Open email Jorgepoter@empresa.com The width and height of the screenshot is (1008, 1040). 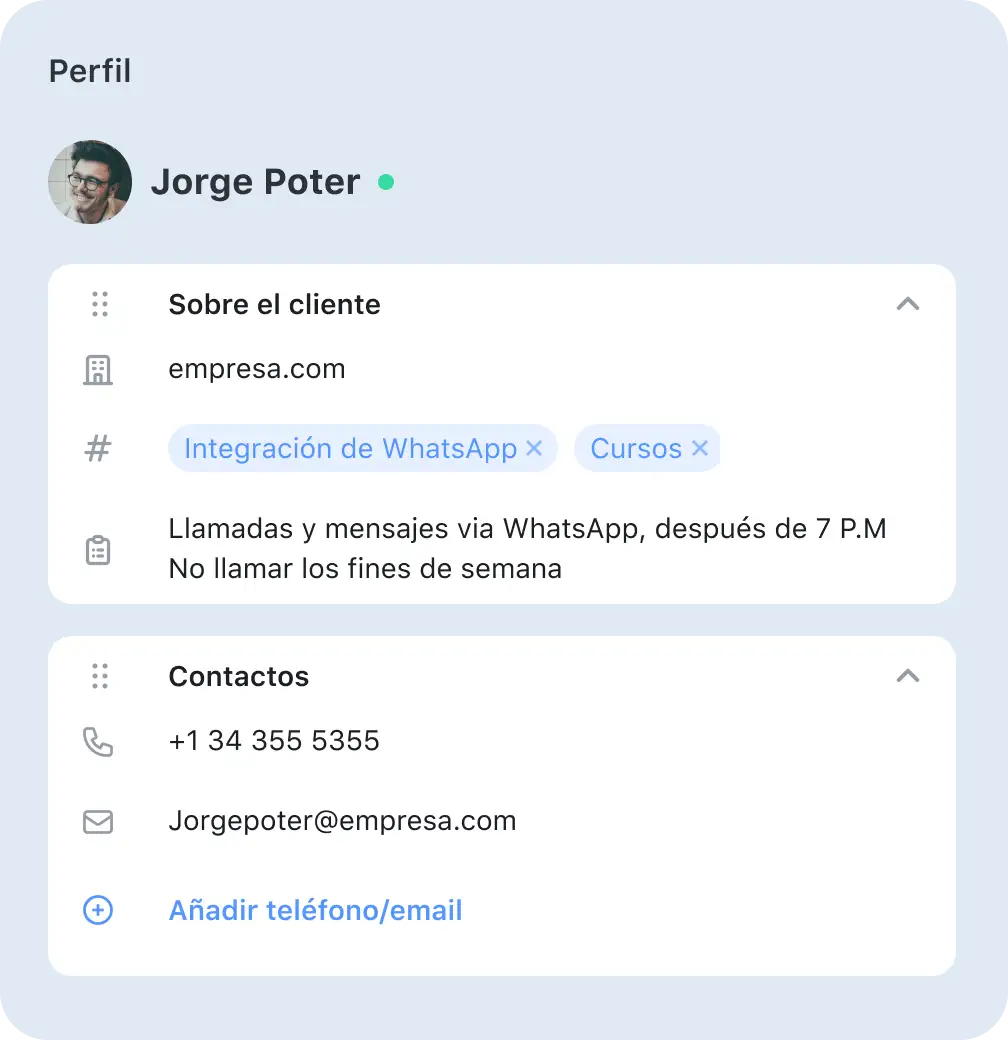[342, 822]
